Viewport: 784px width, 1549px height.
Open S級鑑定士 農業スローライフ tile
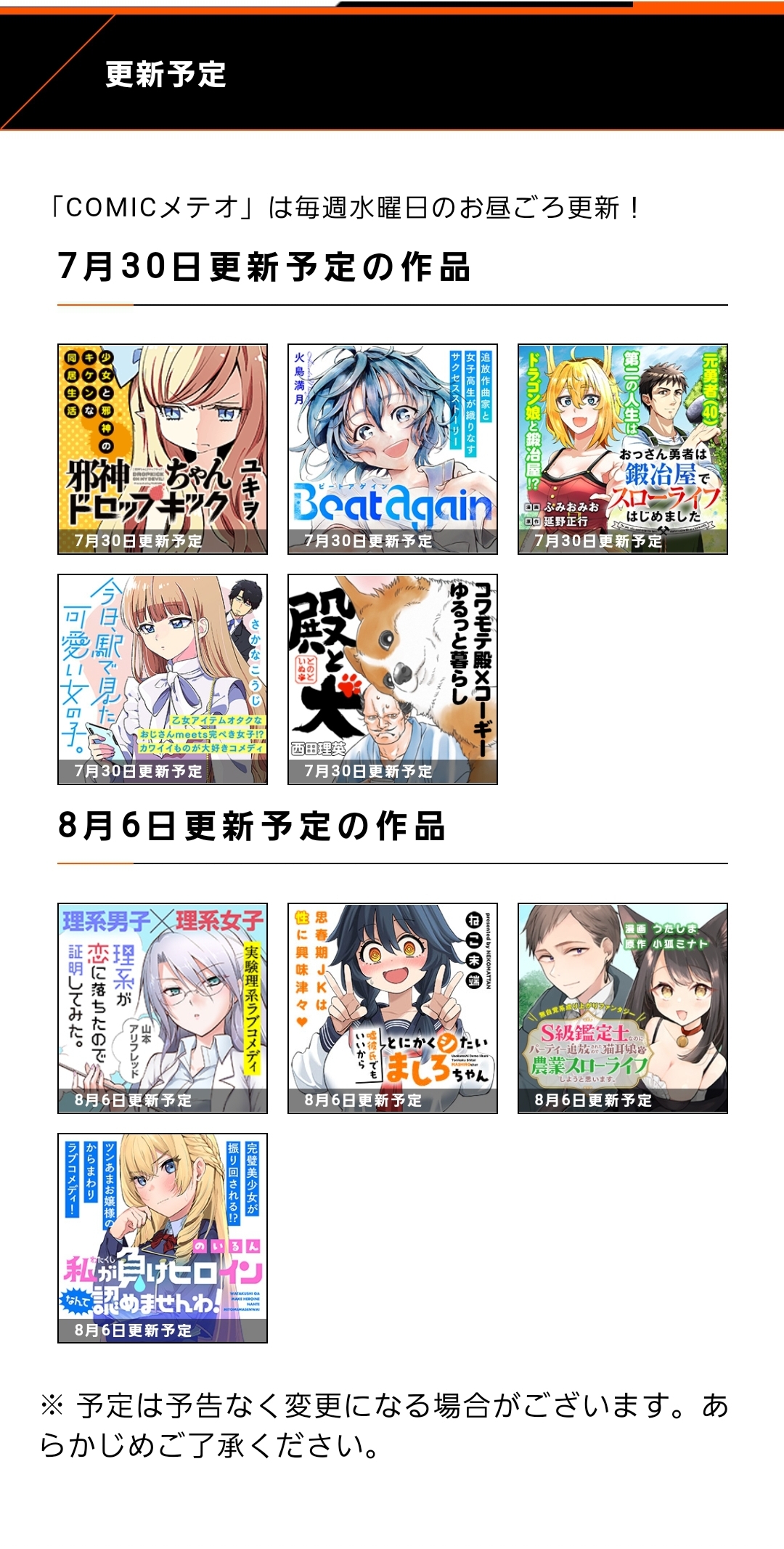(x=623, y=1009)
